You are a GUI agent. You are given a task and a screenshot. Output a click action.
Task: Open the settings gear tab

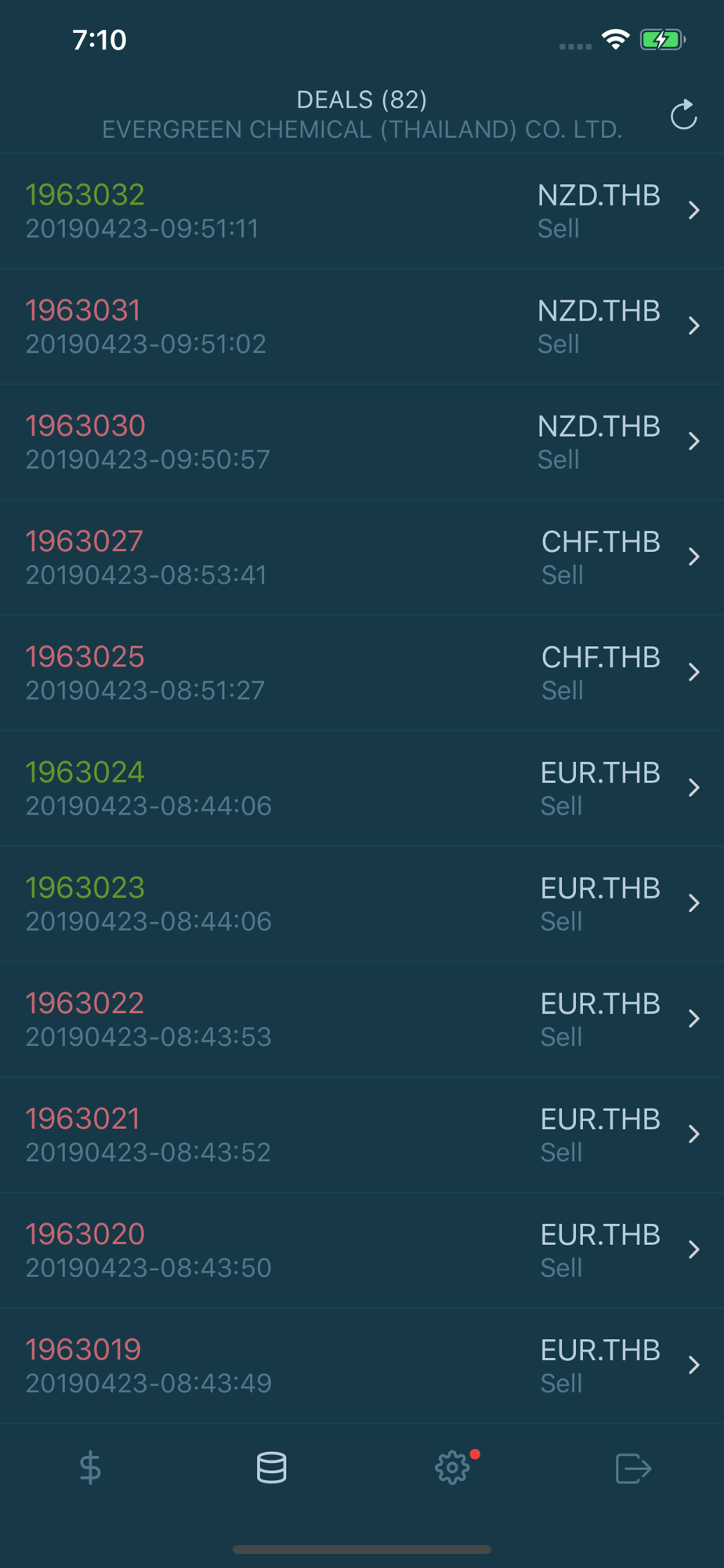[453, 1468]
